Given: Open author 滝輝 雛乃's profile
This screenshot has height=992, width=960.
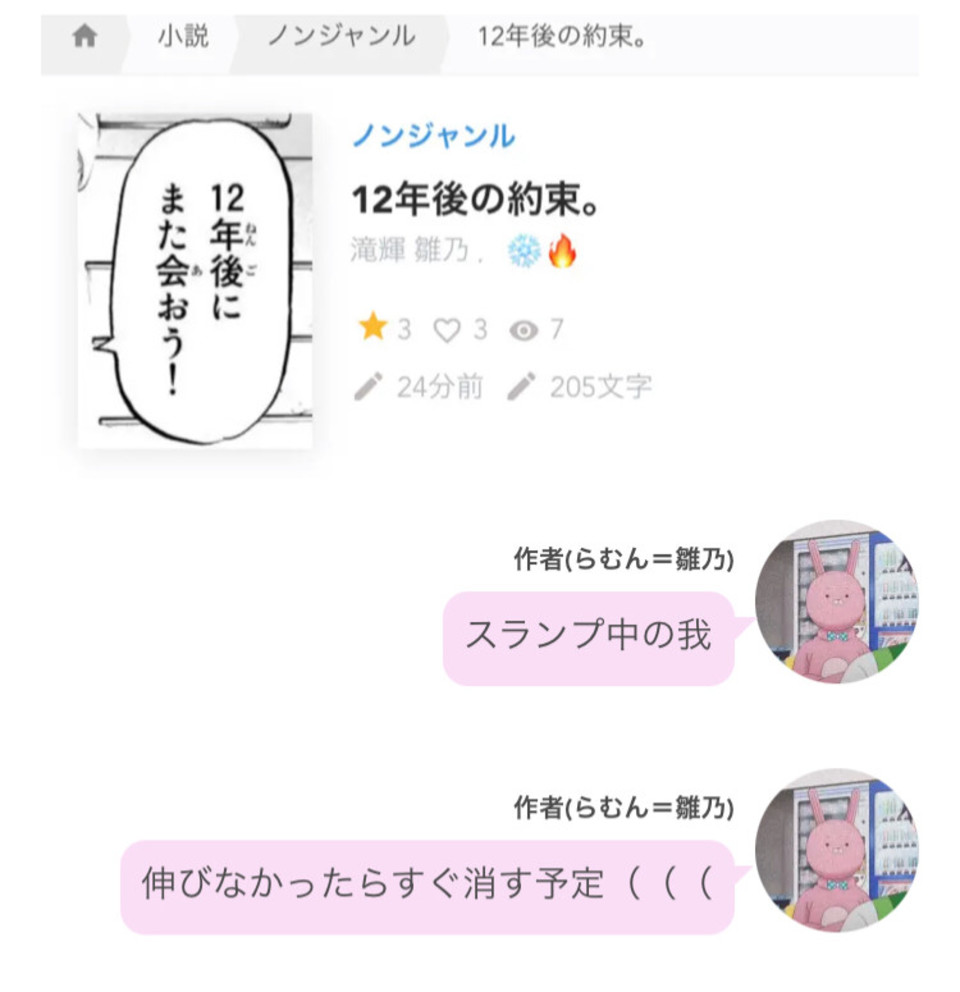Looking at the screenshot, I should [x=410, y=251].
